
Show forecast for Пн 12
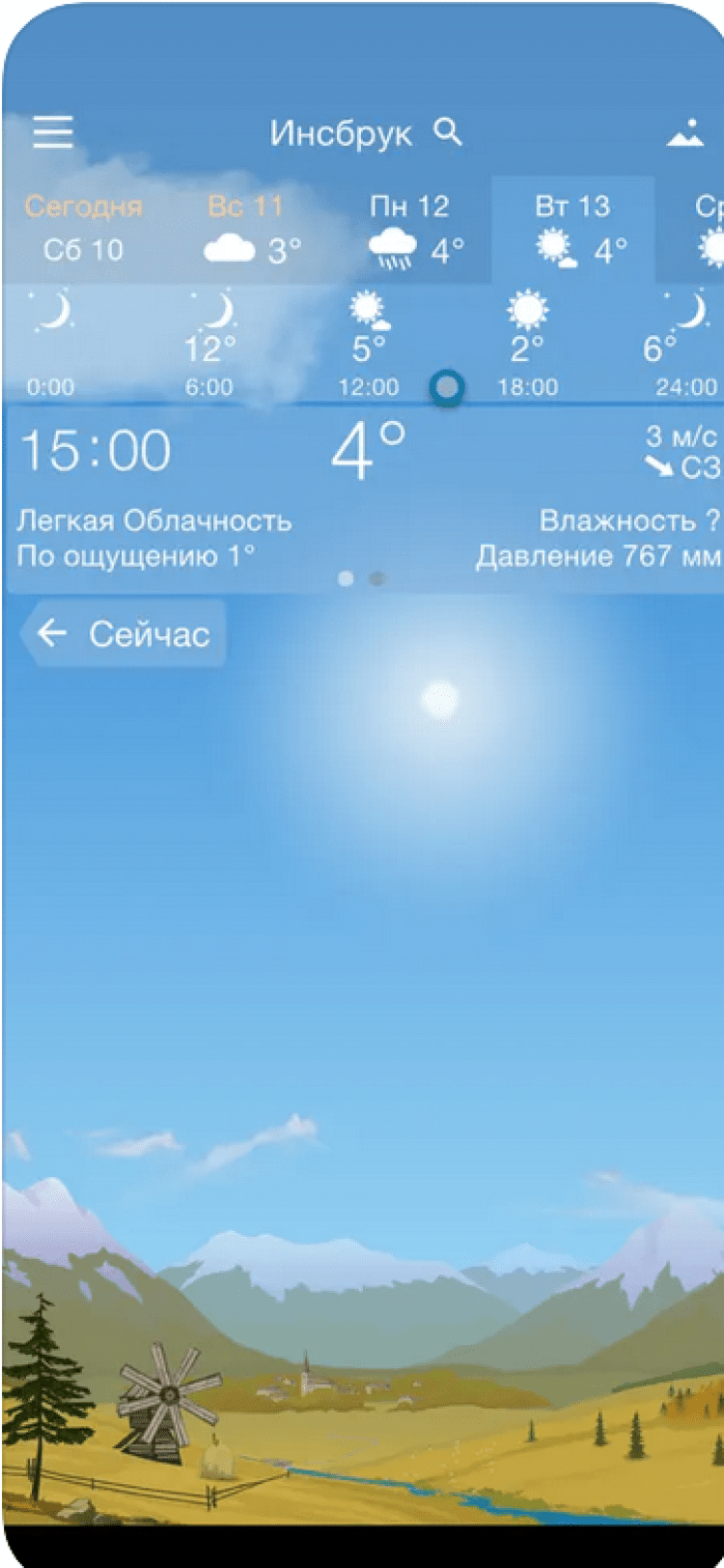tap(412, 230)
